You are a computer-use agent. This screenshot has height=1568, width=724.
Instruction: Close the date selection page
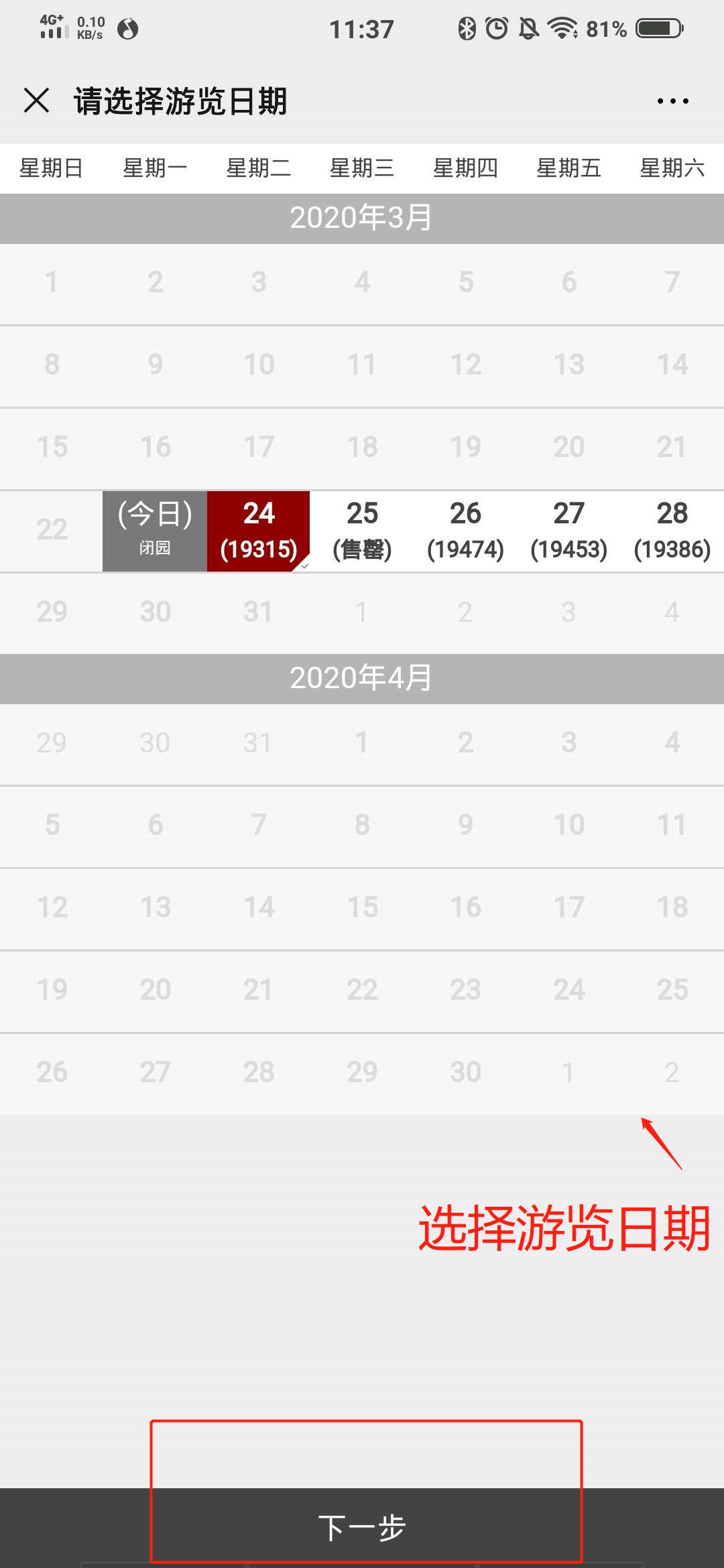pyautogui.click(x=36, y=101)
